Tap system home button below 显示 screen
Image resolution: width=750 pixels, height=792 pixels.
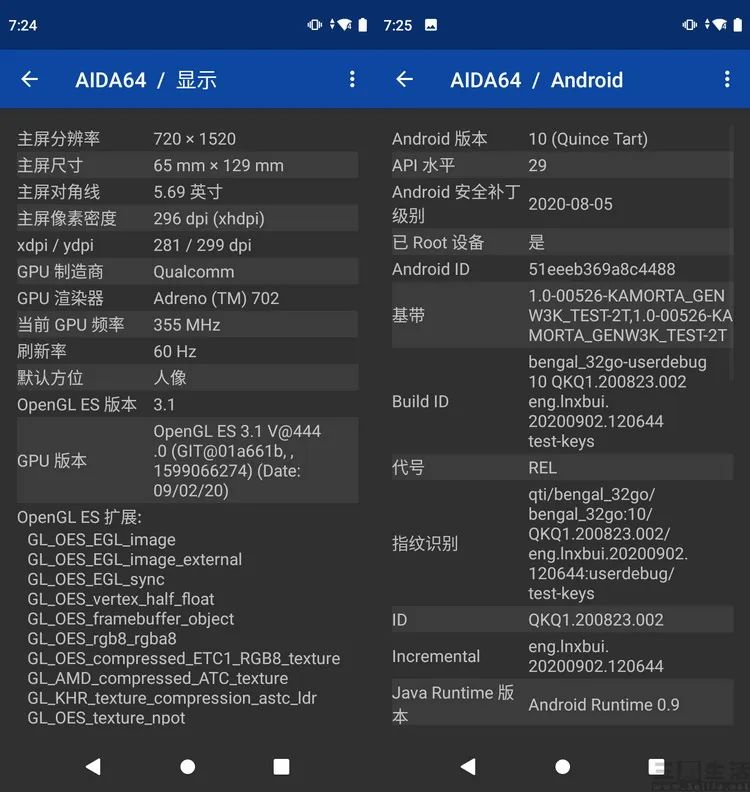click(x=187, y=766)
